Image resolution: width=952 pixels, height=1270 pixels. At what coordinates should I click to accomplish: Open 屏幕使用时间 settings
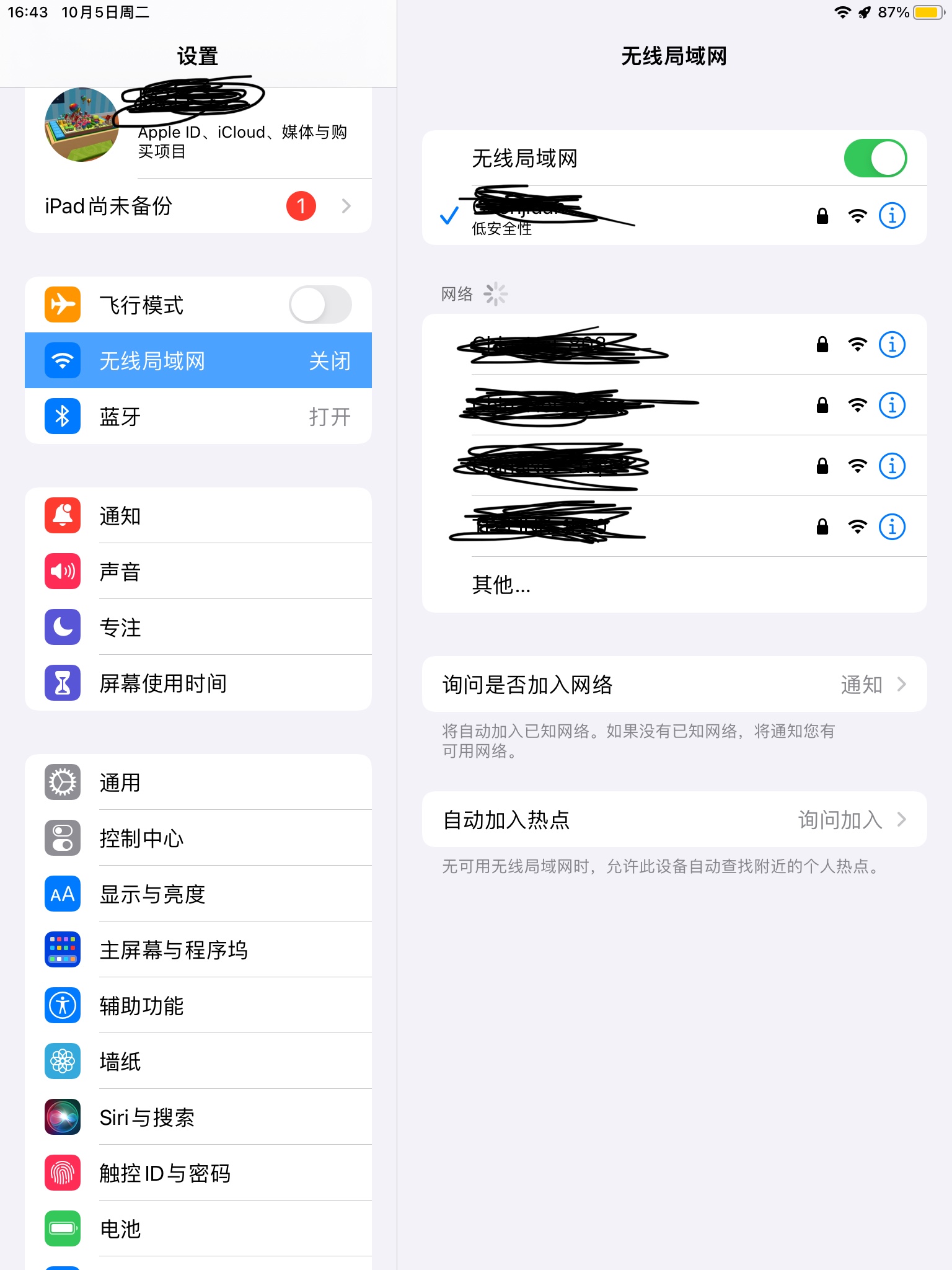tap(198, 683)
